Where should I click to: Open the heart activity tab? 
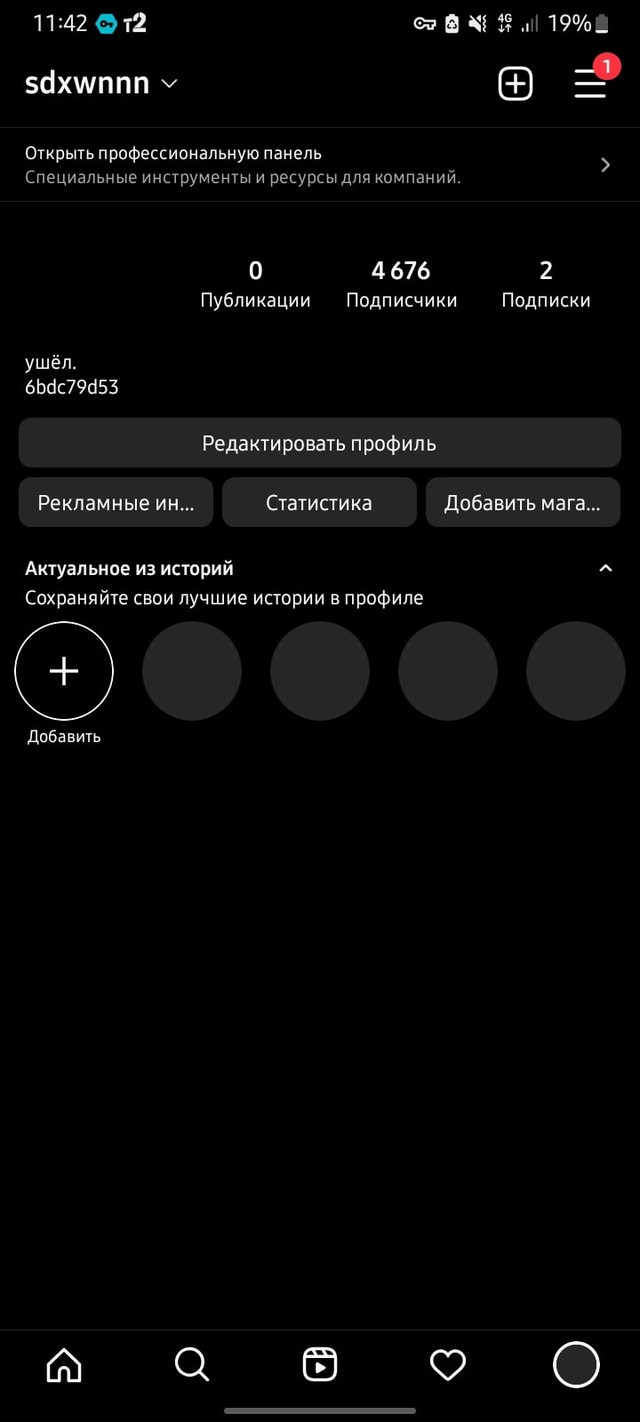[448, 1364]
